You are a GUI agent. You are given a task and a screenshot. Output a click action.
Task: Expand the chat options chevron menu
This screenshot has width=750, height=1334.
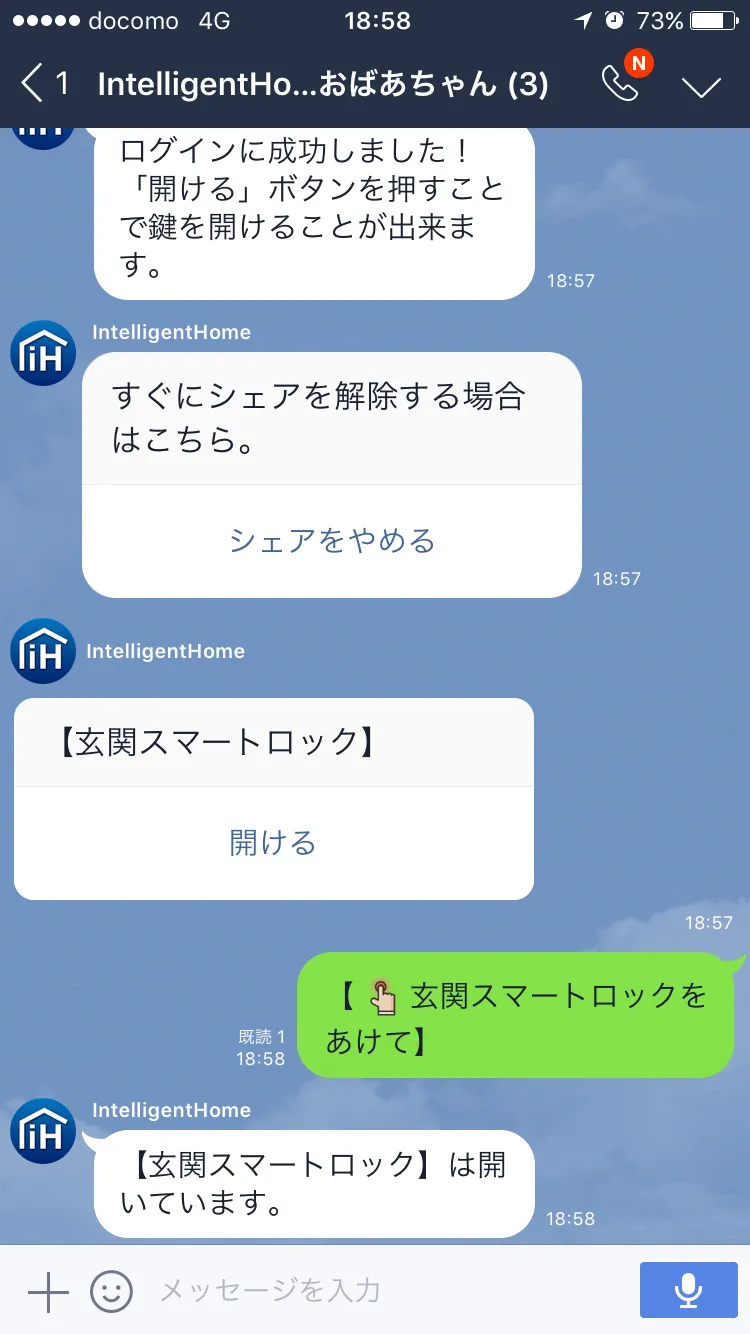[x=701, y=86]
